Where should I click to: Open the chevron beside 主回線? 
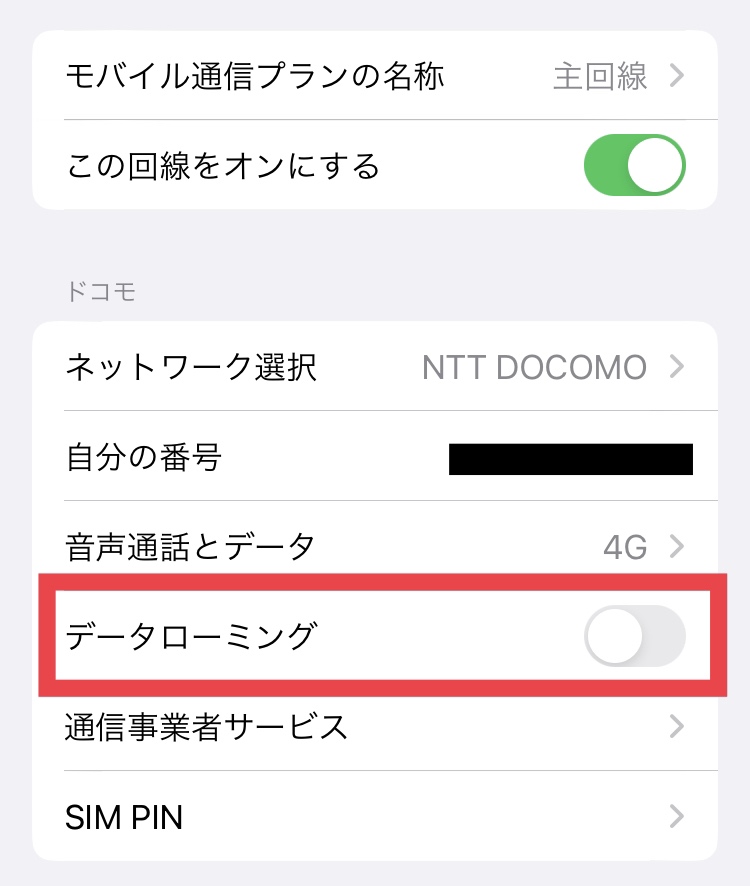point(678,76)
